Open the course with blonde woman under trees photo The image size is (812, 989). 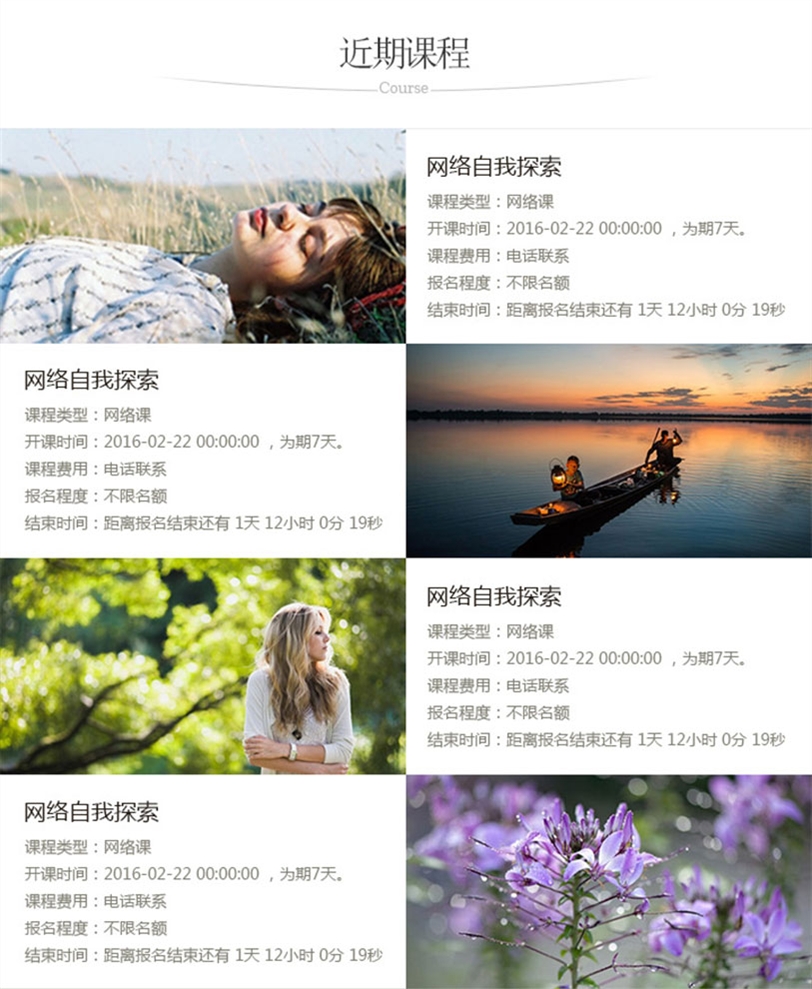click(x=202, y=666)
